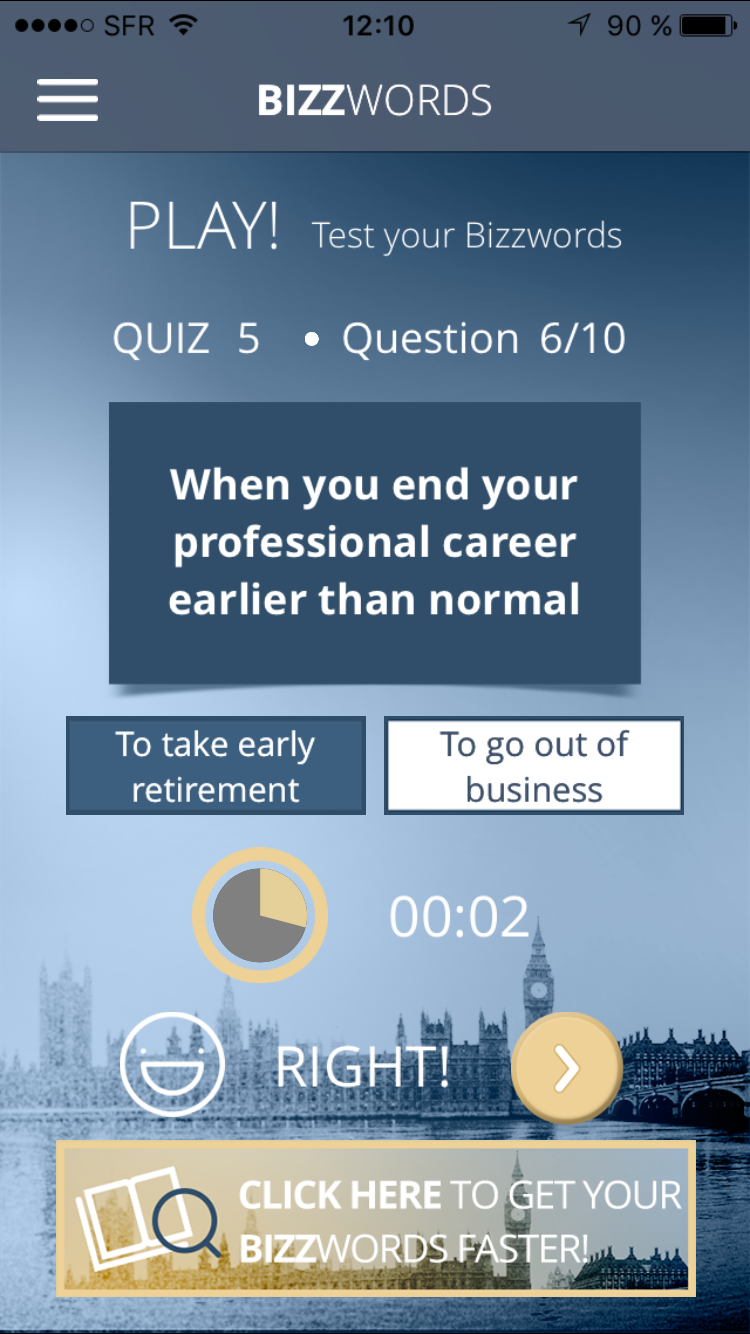Image resolution: width=750 pixels, height=1334 pixels.
Task: Click the 00:02 countdown timer
Action: pos(459,913)
